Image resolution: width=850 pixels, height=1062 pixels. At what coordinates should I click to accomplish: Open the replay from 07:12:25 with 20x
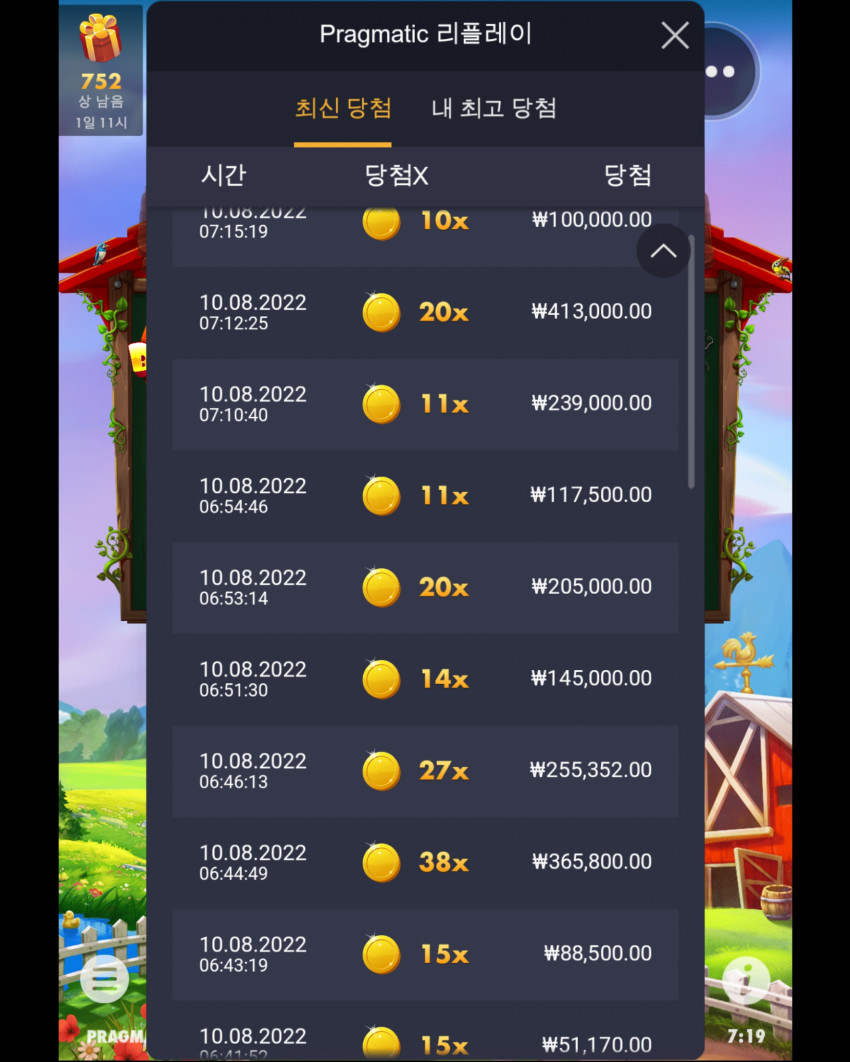(x=425, y=312)
